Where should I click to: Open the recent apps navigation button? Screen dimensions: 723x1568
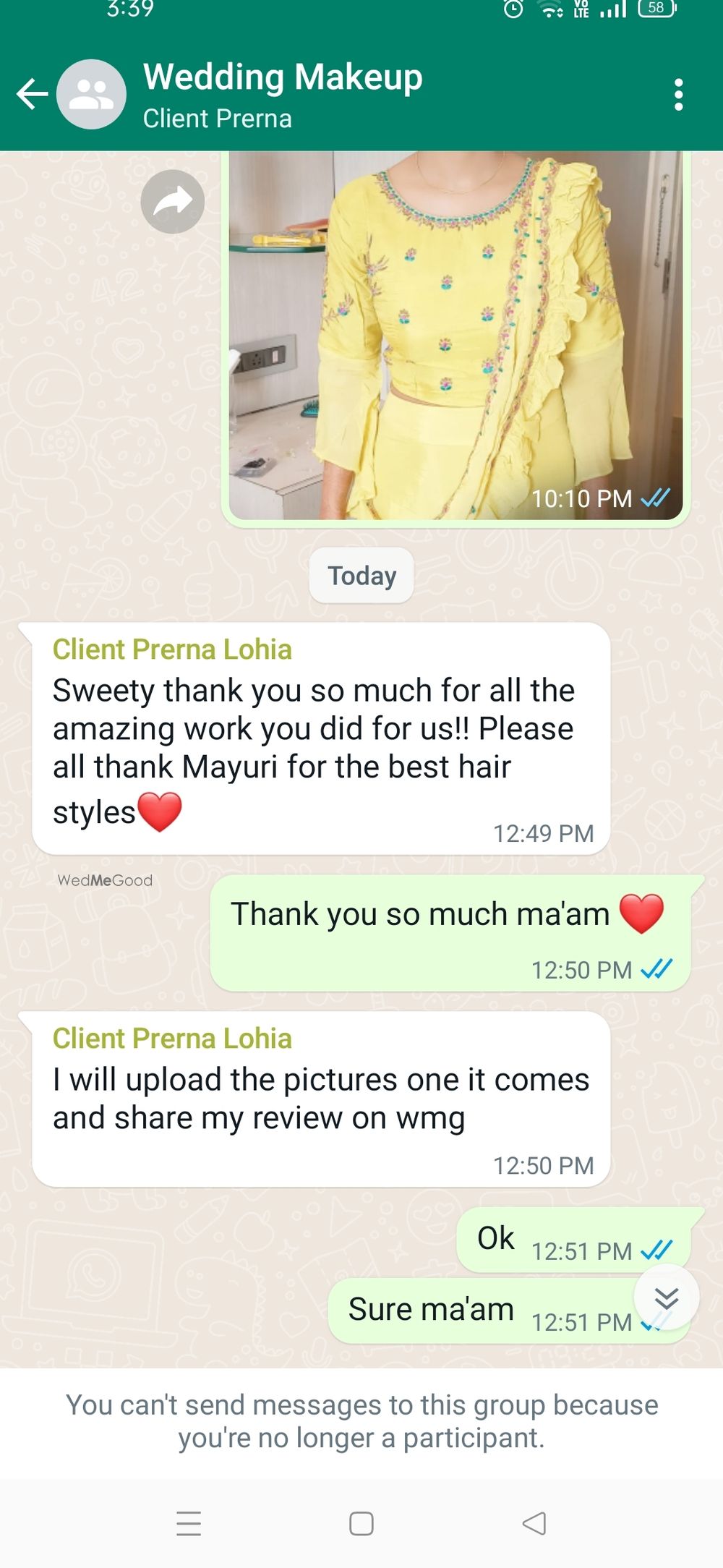click(x=188, y=1524)
